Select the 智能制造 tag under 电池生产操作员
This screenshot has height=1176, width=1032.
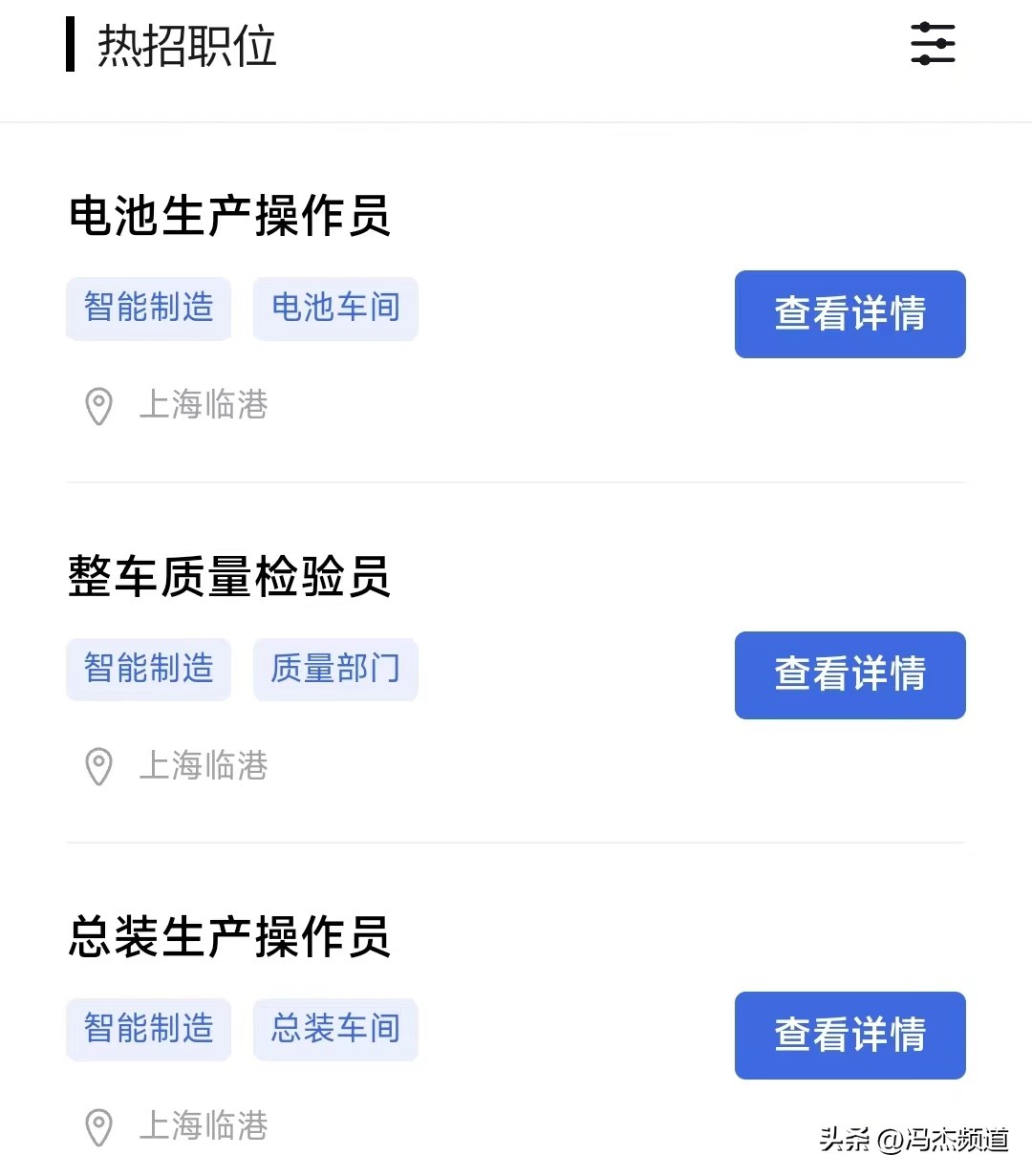148,309
